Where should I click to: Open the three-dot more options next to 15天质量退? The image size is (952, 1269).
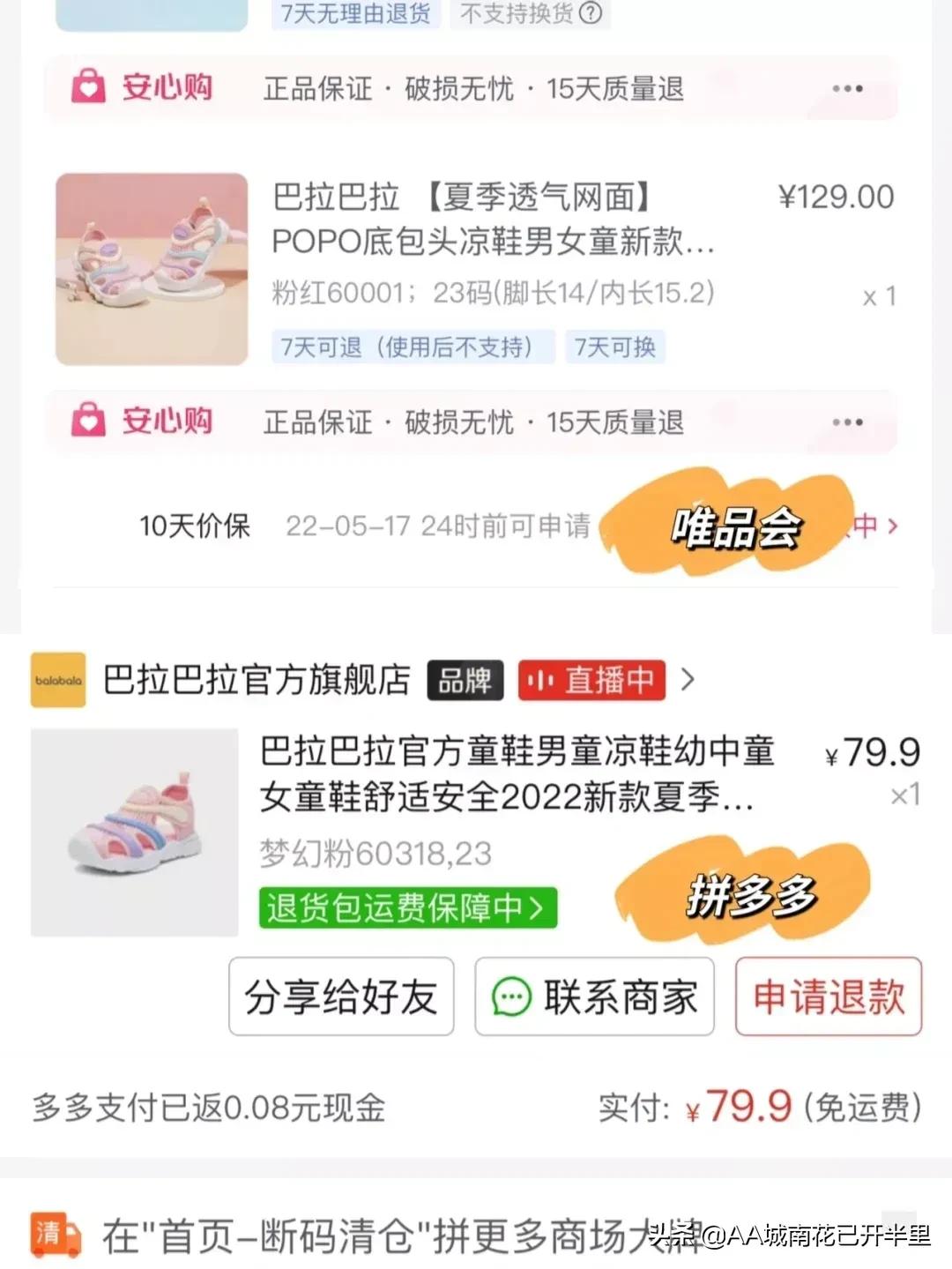849,88
